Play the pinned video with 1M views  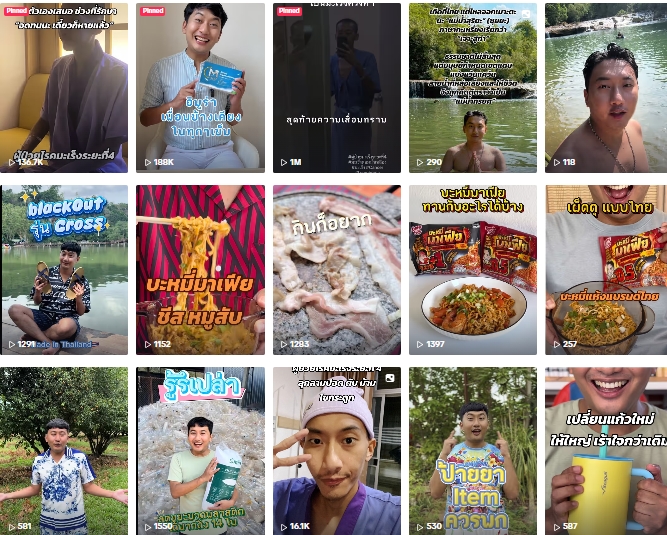pos(337,88)
